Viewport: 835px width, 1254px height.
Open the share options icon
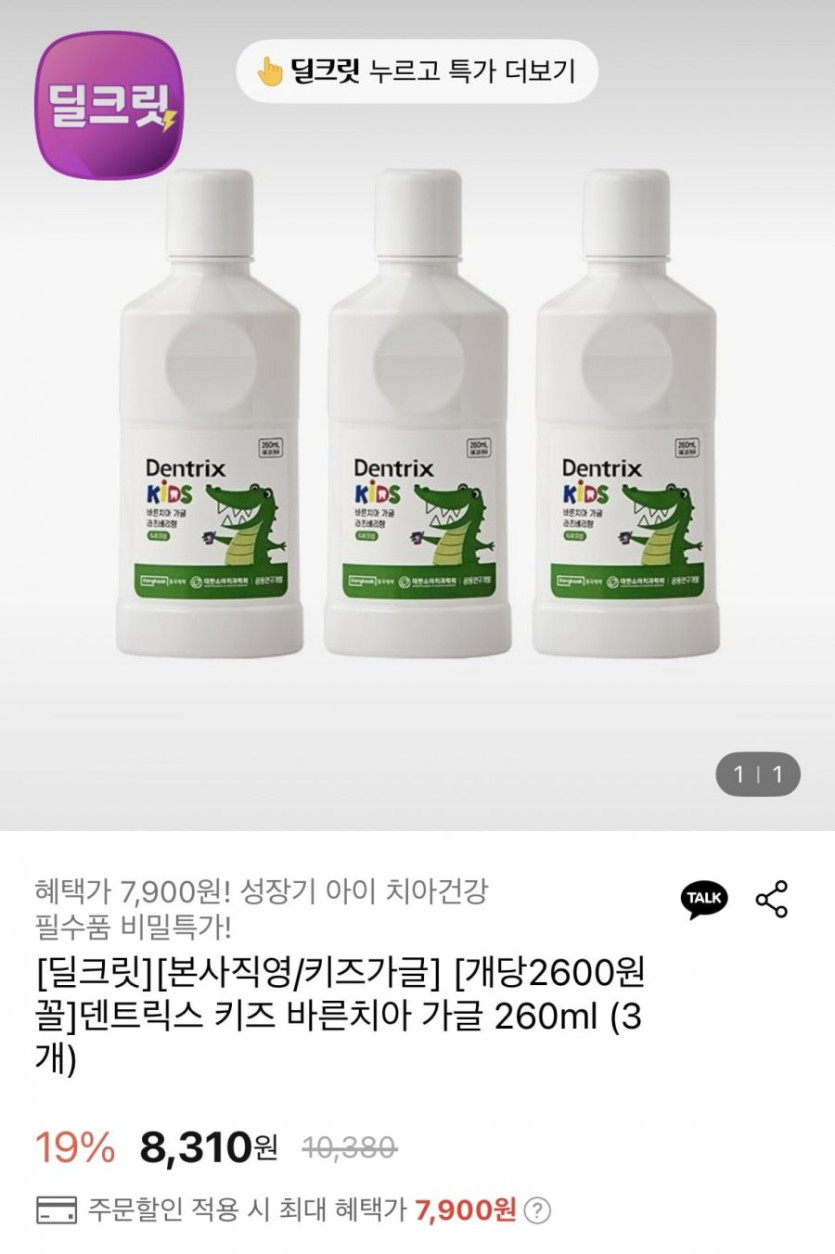pyautogui.click(x=772, y=899)
